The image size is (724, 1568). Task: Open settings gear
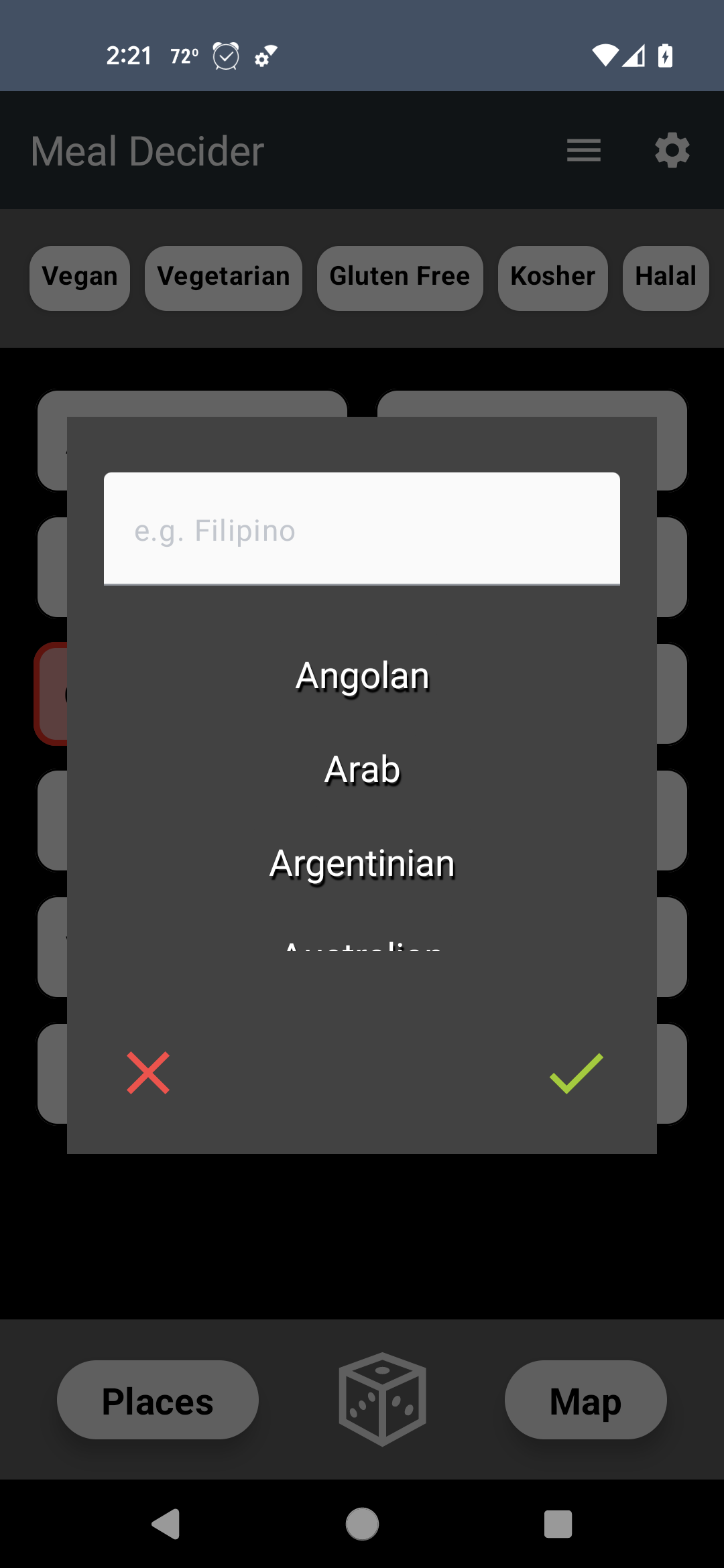point(672,150)
